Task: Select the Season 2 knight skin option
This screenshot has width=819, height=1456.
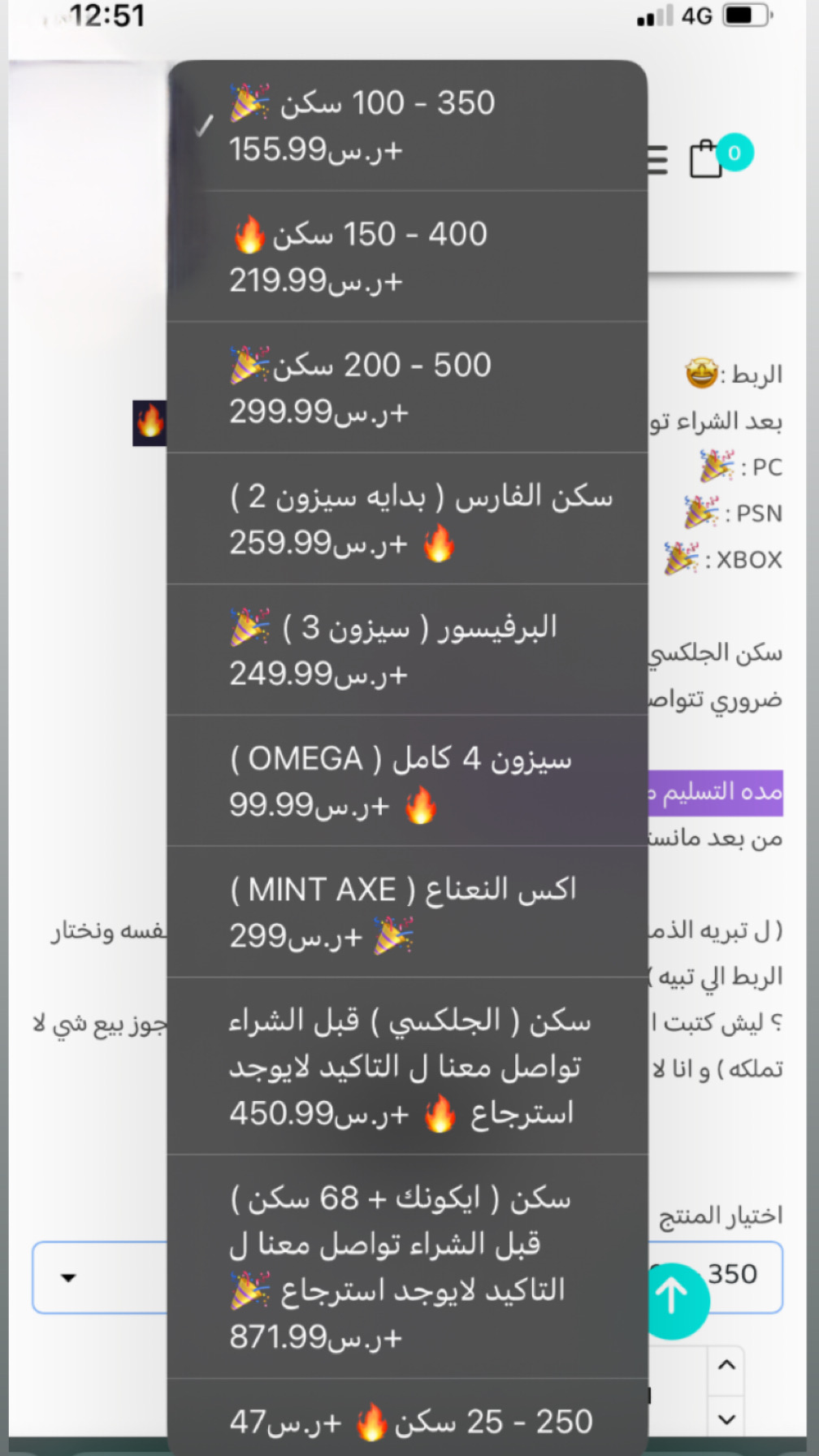Action: 407,518
